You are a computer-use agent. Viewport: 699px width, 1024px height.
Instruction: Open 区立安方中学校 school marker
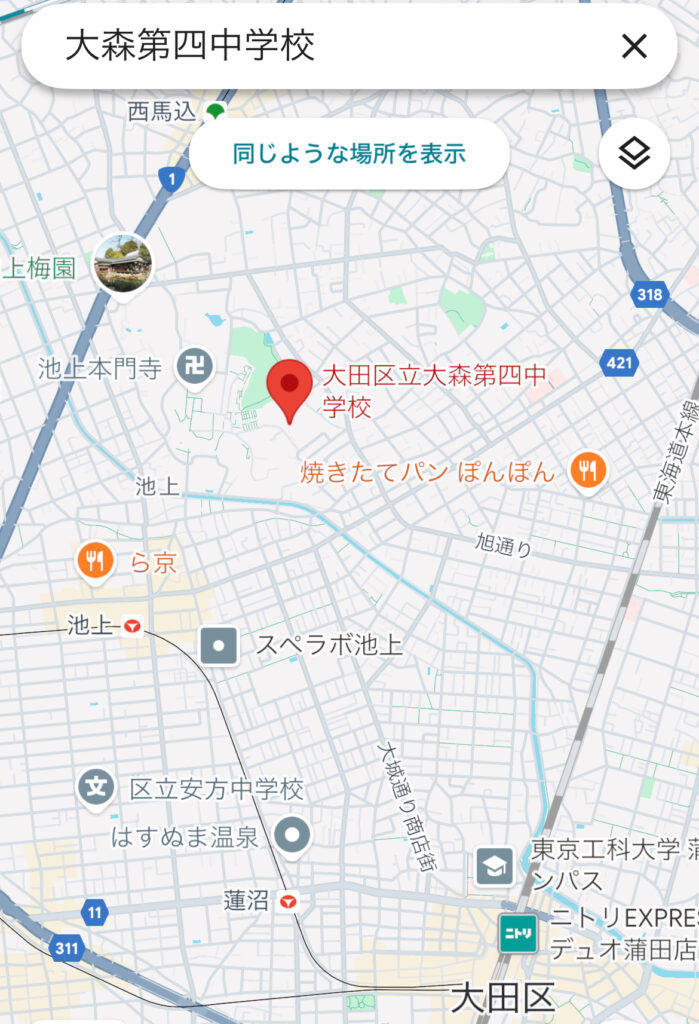pyautogui.click(x=97, y=788)
